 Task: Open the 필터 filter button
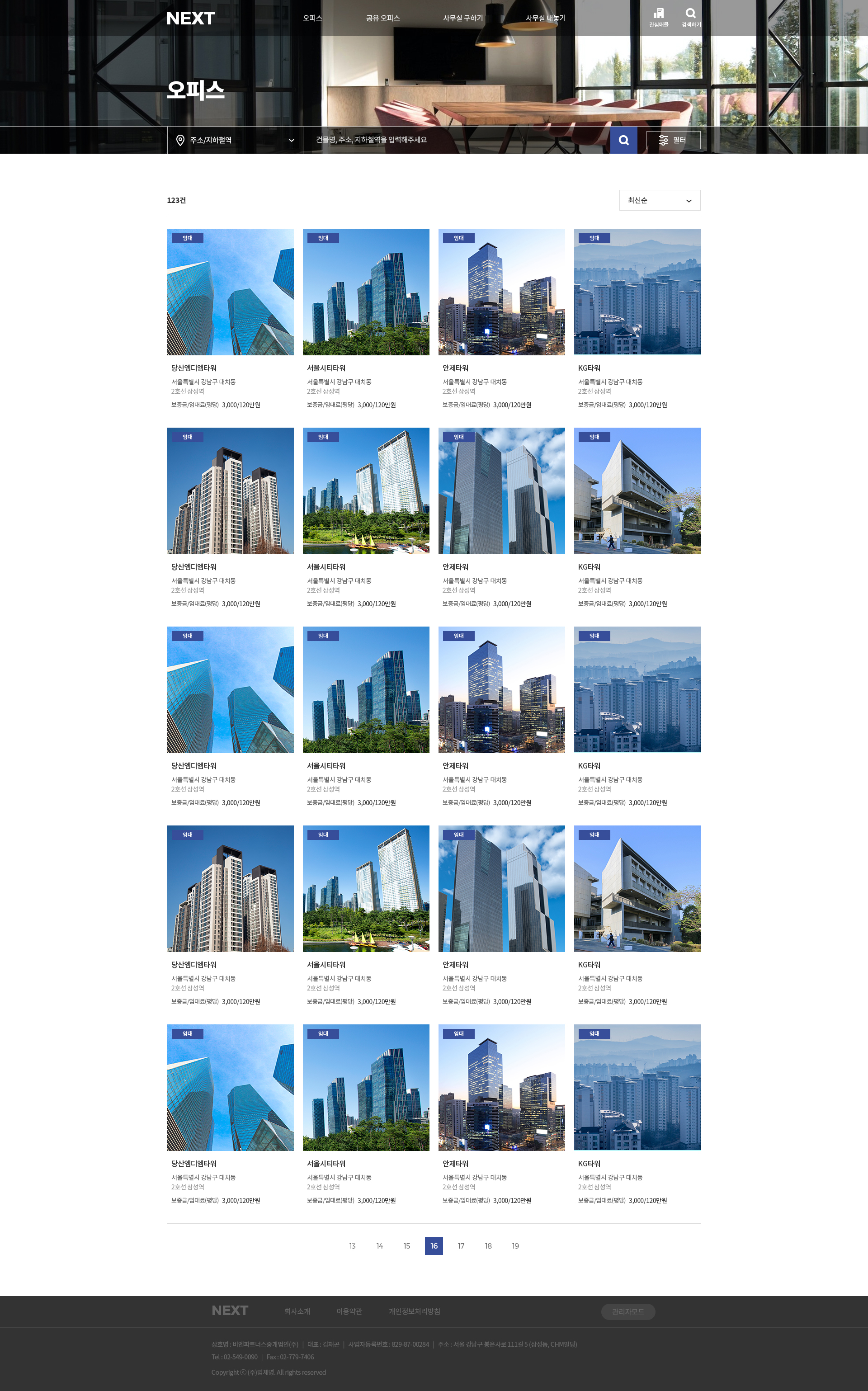[673, 140]
